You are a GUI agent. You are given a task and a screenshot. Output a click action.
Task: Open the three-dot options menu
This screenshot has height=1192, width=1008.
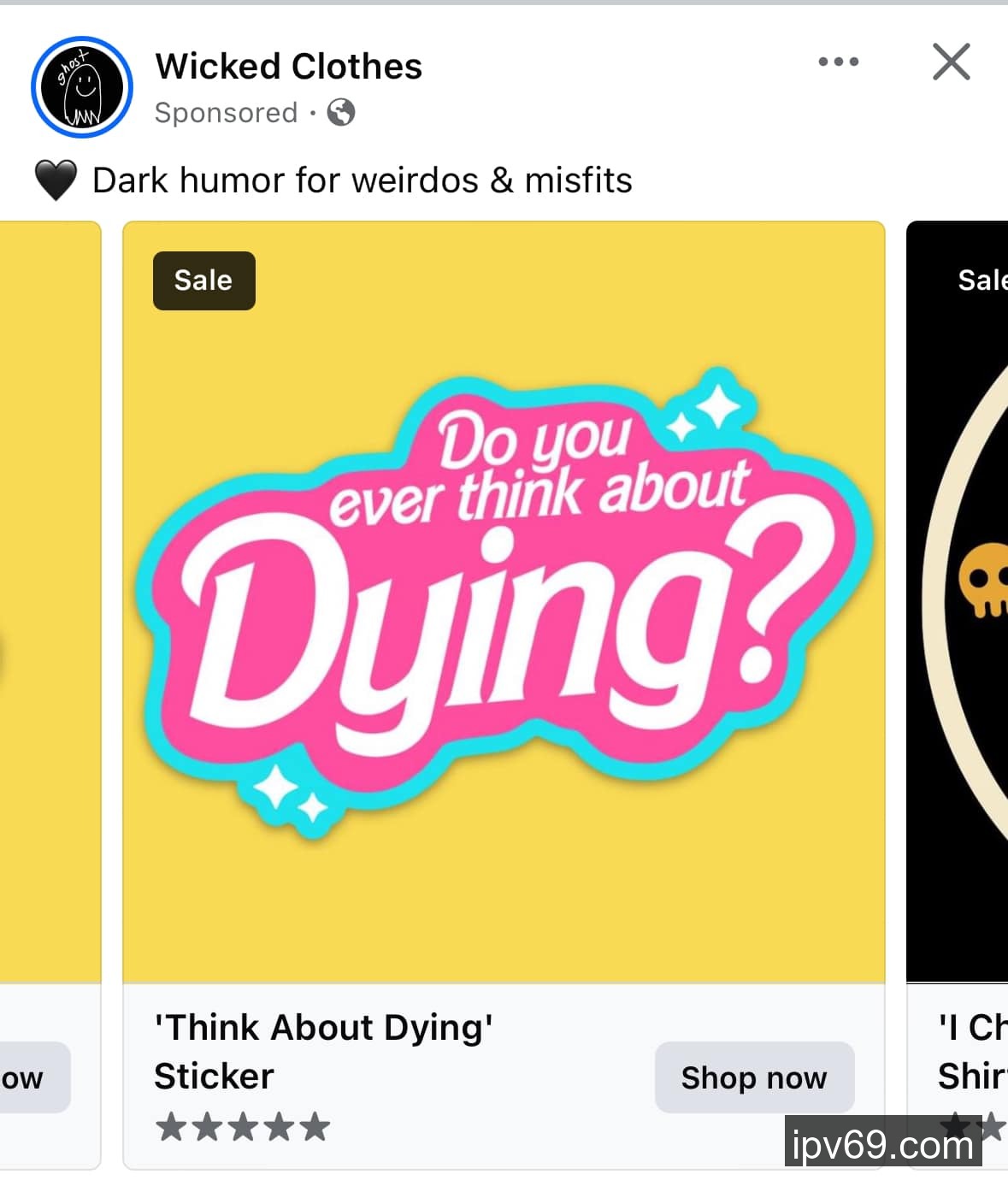point(838,62)
